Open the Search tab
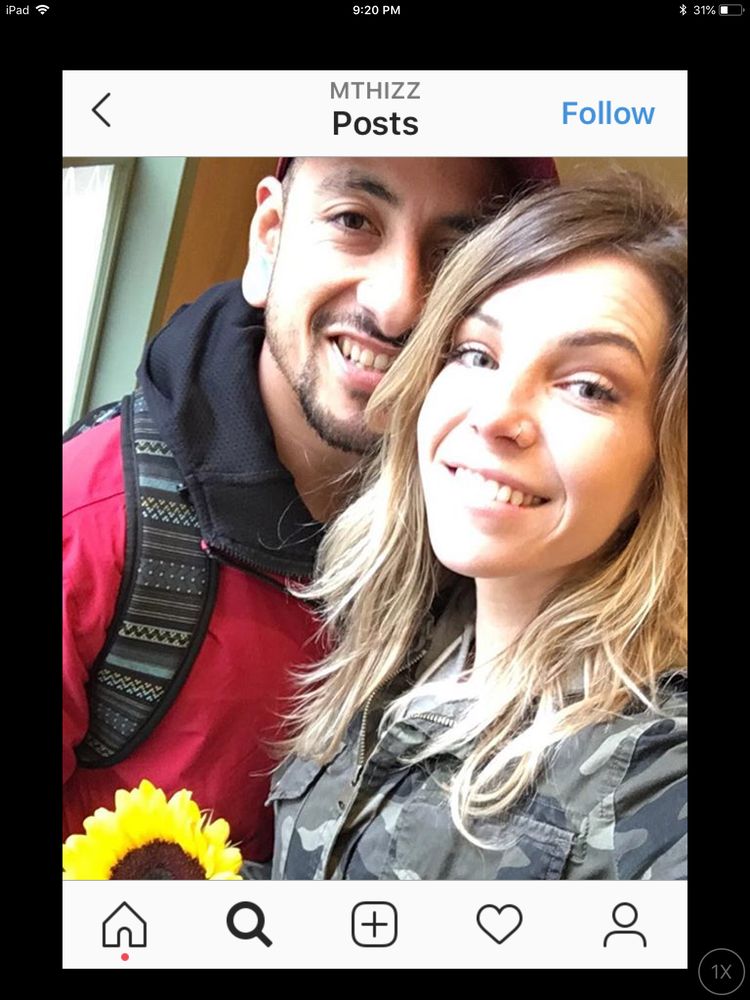The width and height of the screenshot is (750, 1000). point(249,924)
